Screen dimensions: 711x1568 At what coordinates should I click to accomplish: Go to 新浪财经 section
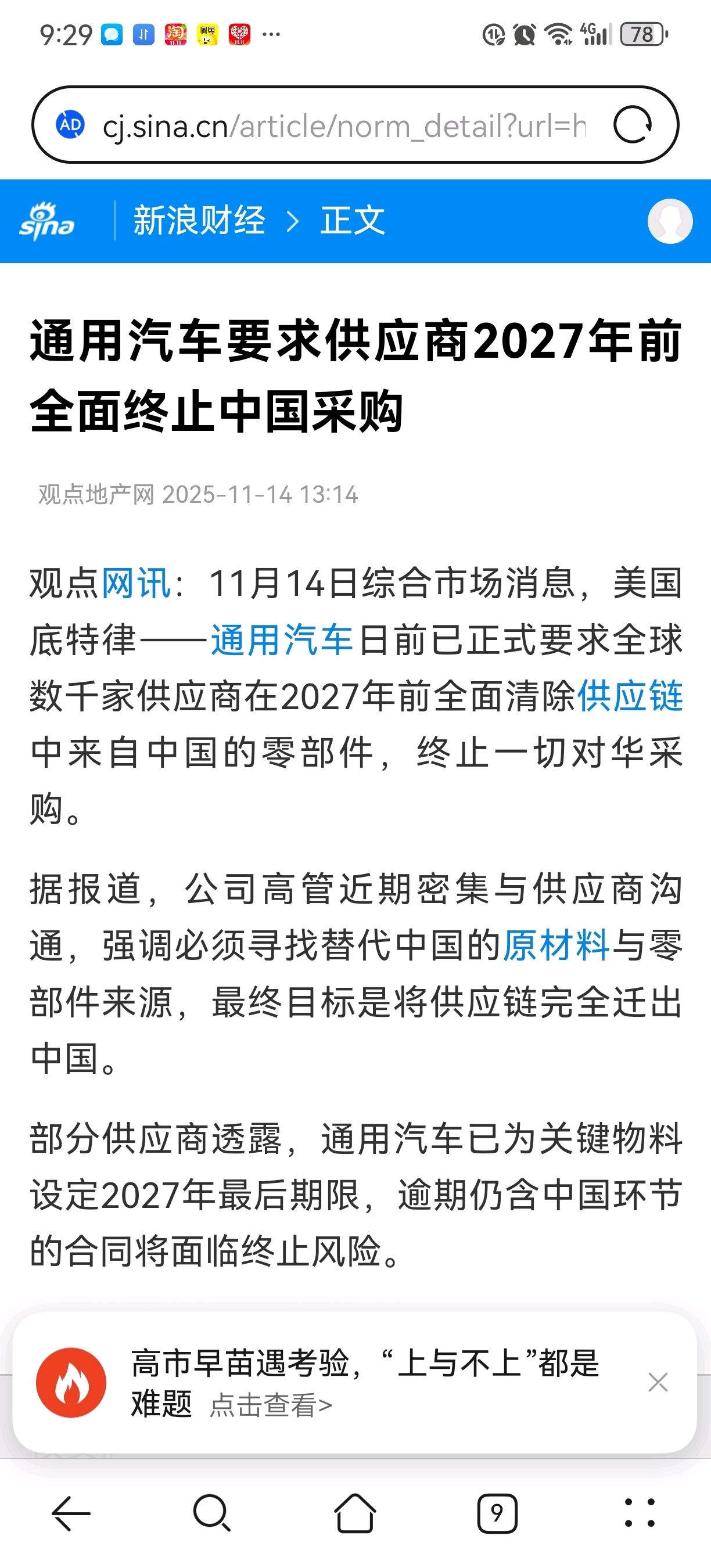tap(199, 220)
